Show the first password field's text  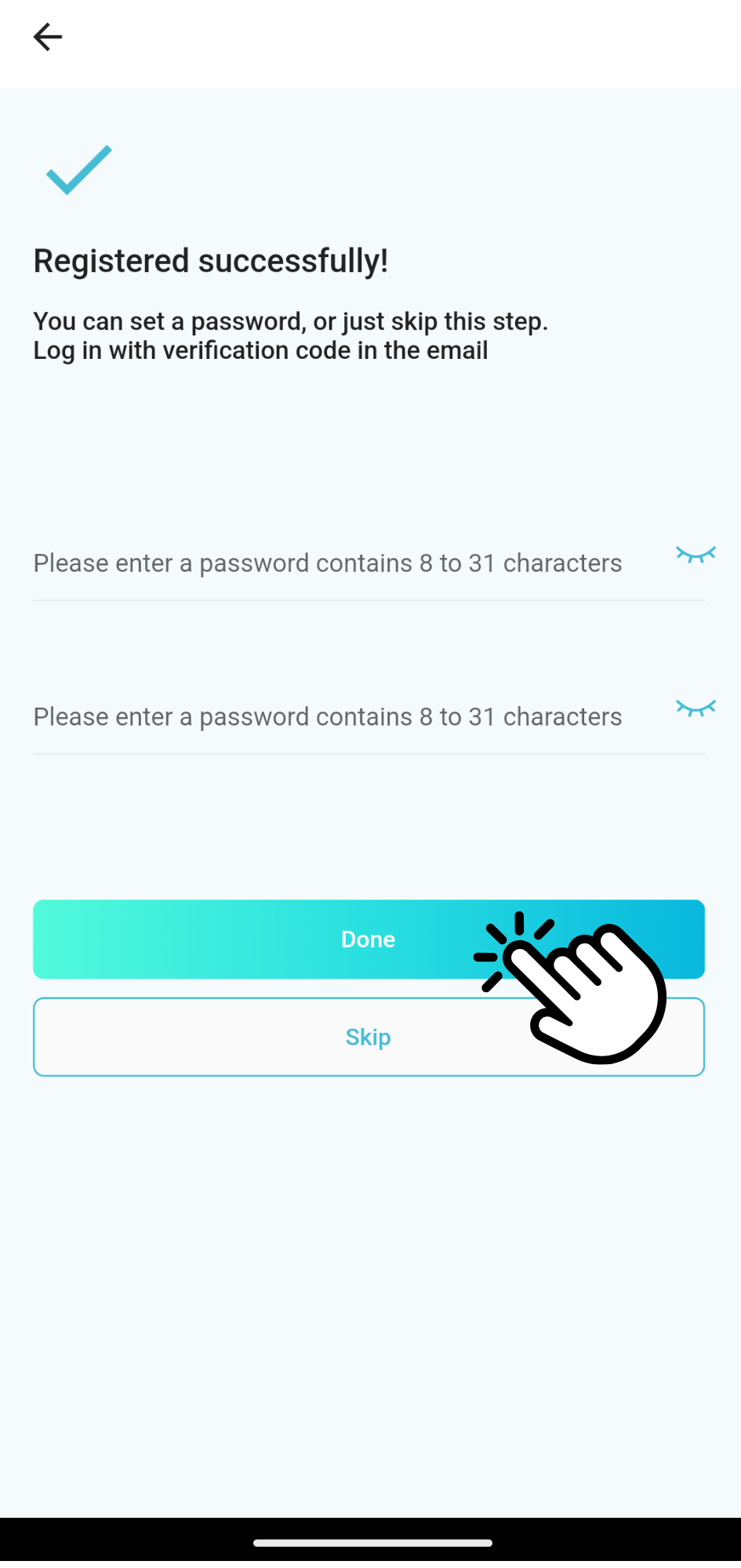coord(696,555)
